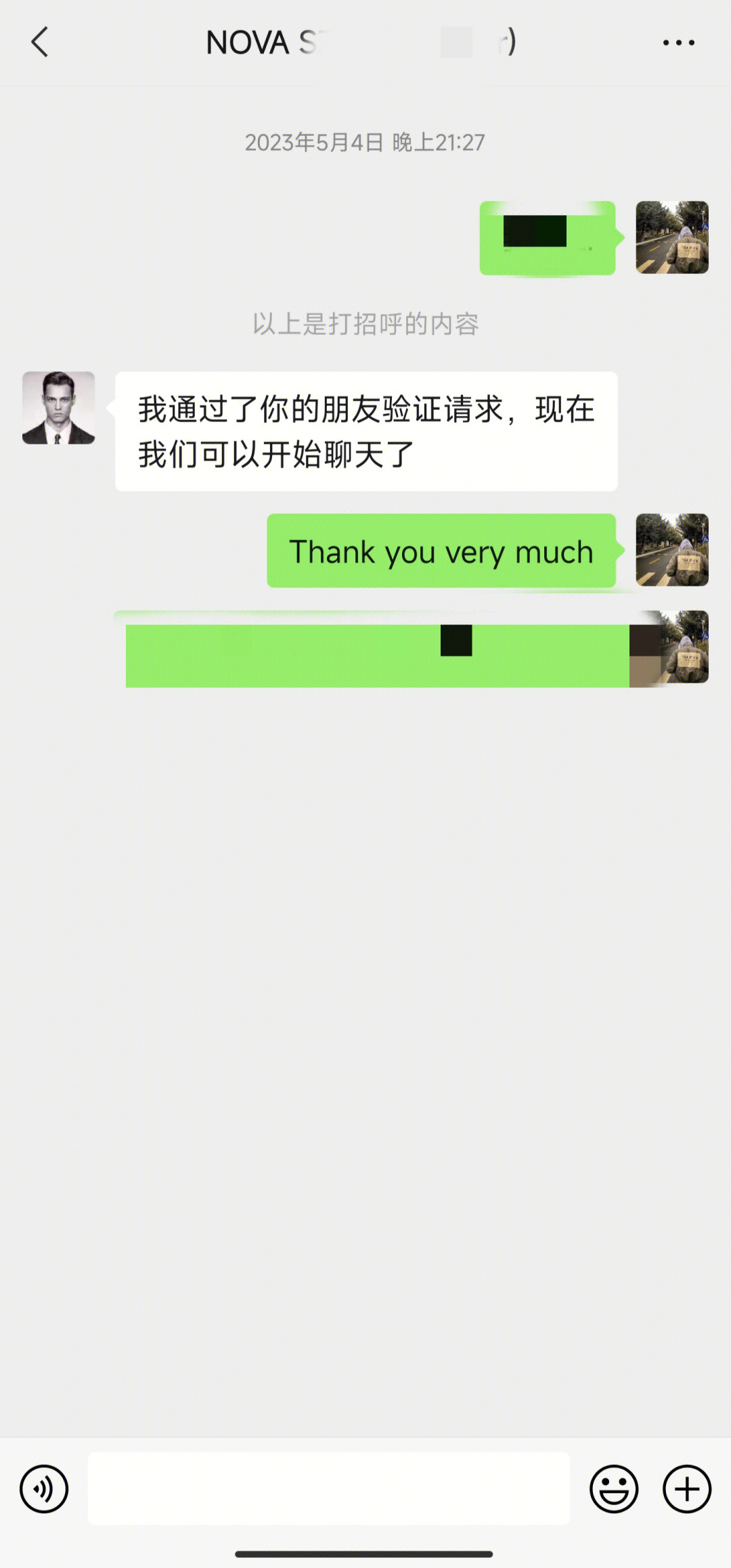The image size is (731, 1568).
Task: Open the emoji sticker panel
Action: click(x=614, y=1488)
